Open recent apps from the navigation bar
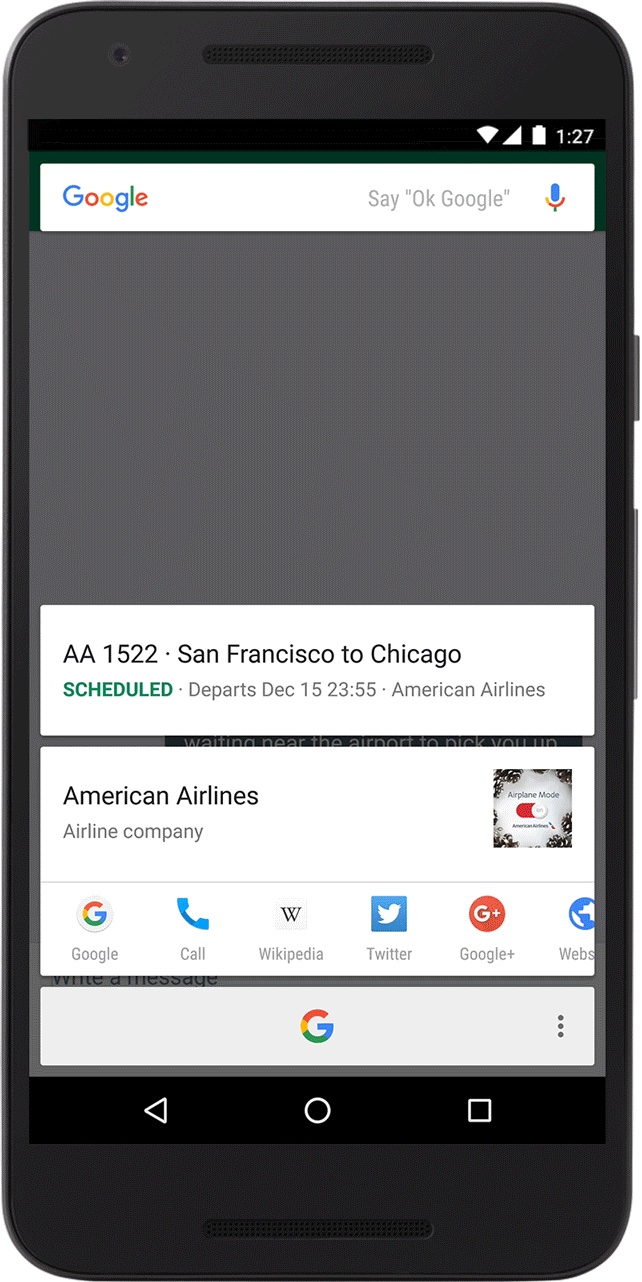The width and height of the screenshot is (642, 1282). (480, 1110)
